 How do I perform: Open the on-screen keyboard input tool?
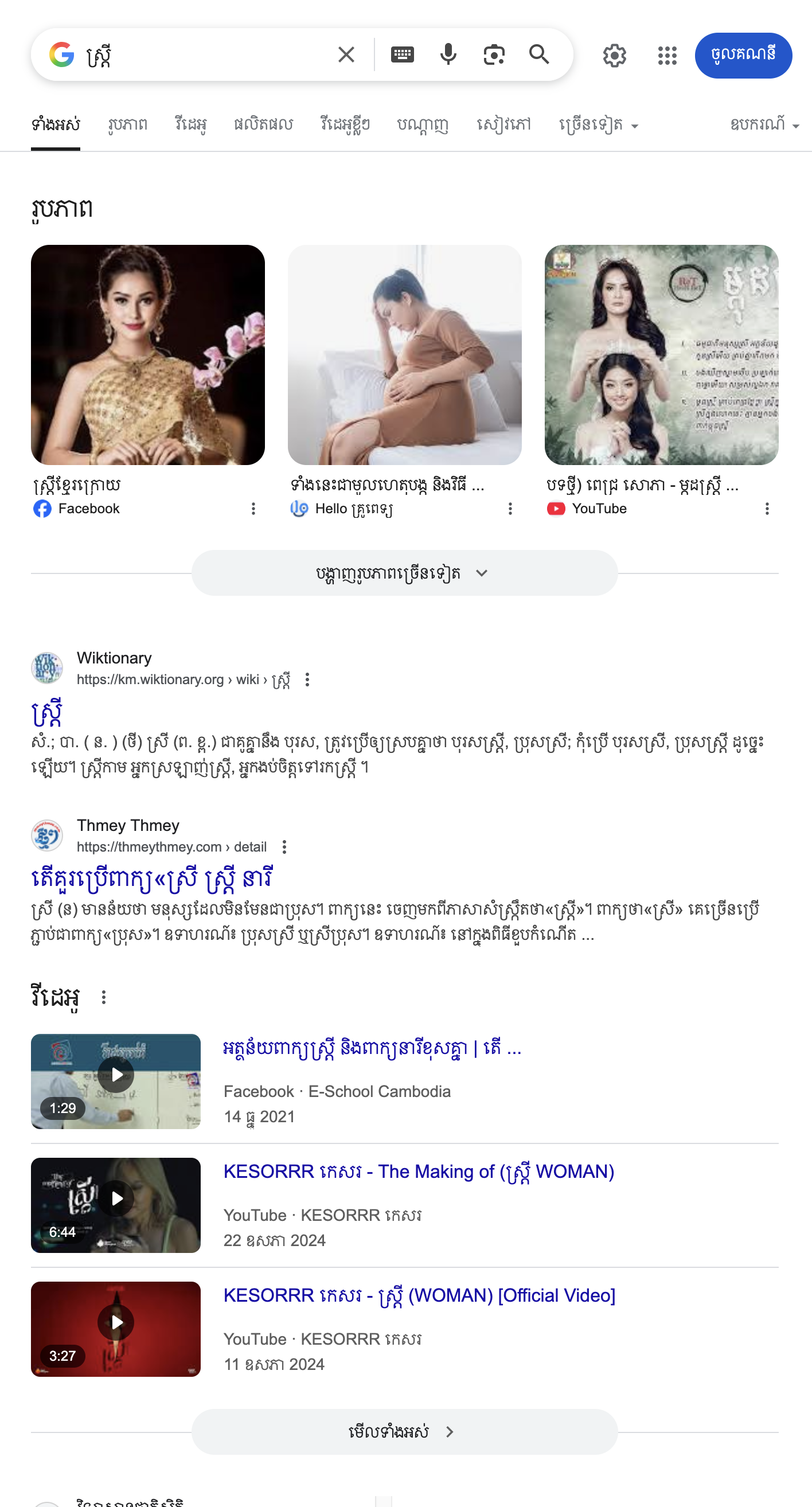pos(403,55)
